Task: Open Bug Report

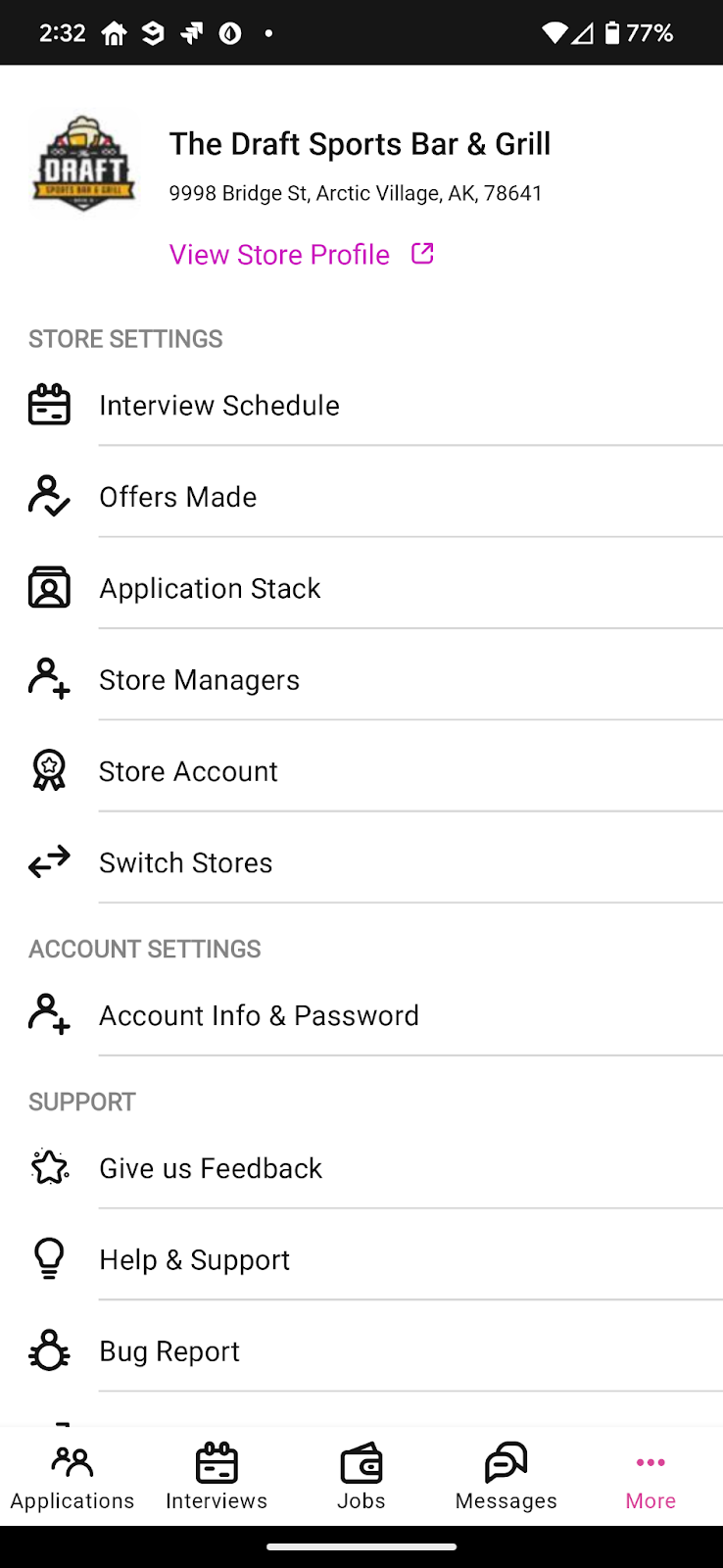Action: click(169, 1351)
